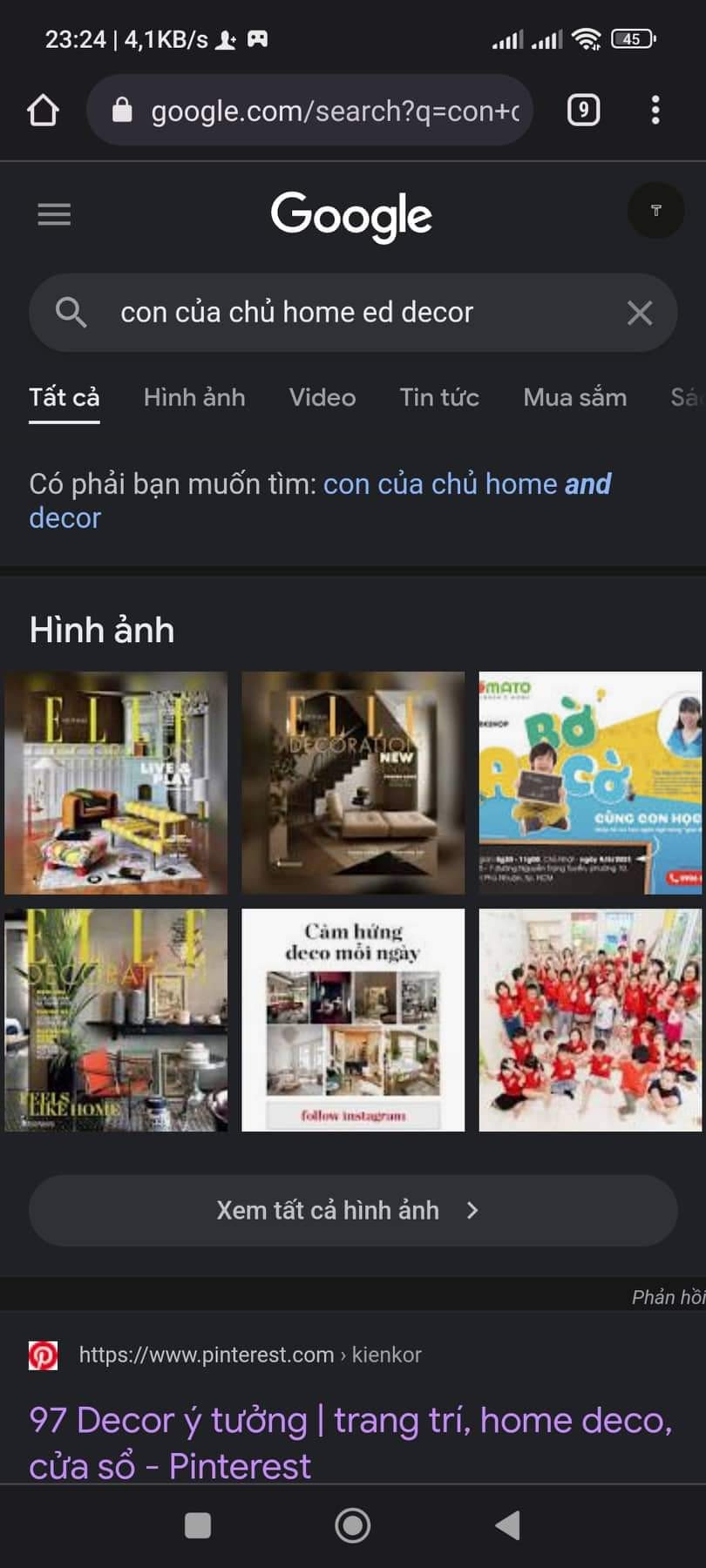Open the image of children in red shirts
This screenshot has height=1568, width=706.
pos(590,1020)
